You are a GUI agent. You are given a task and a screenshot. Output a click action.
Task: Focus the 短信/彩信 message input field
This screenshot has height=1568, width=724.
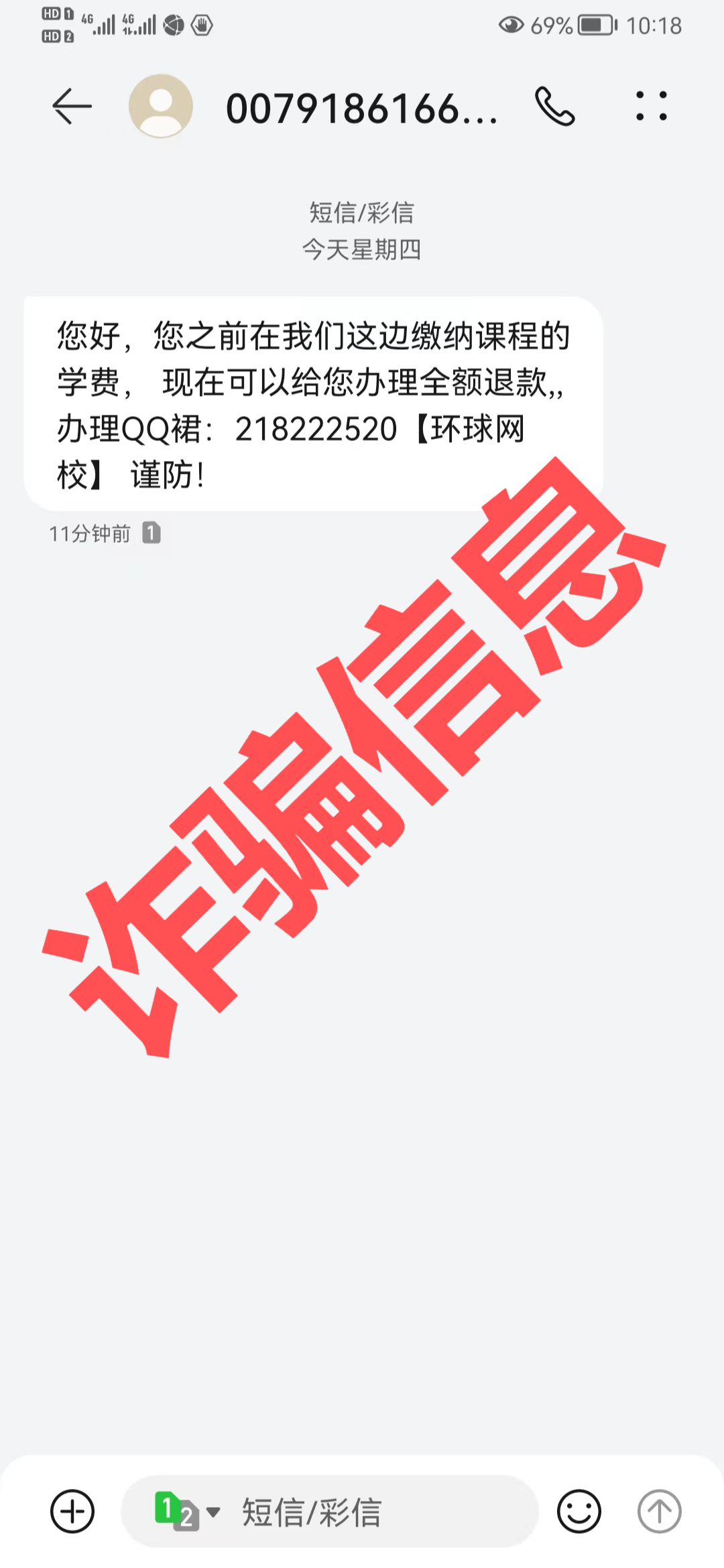pos(375,1512)
